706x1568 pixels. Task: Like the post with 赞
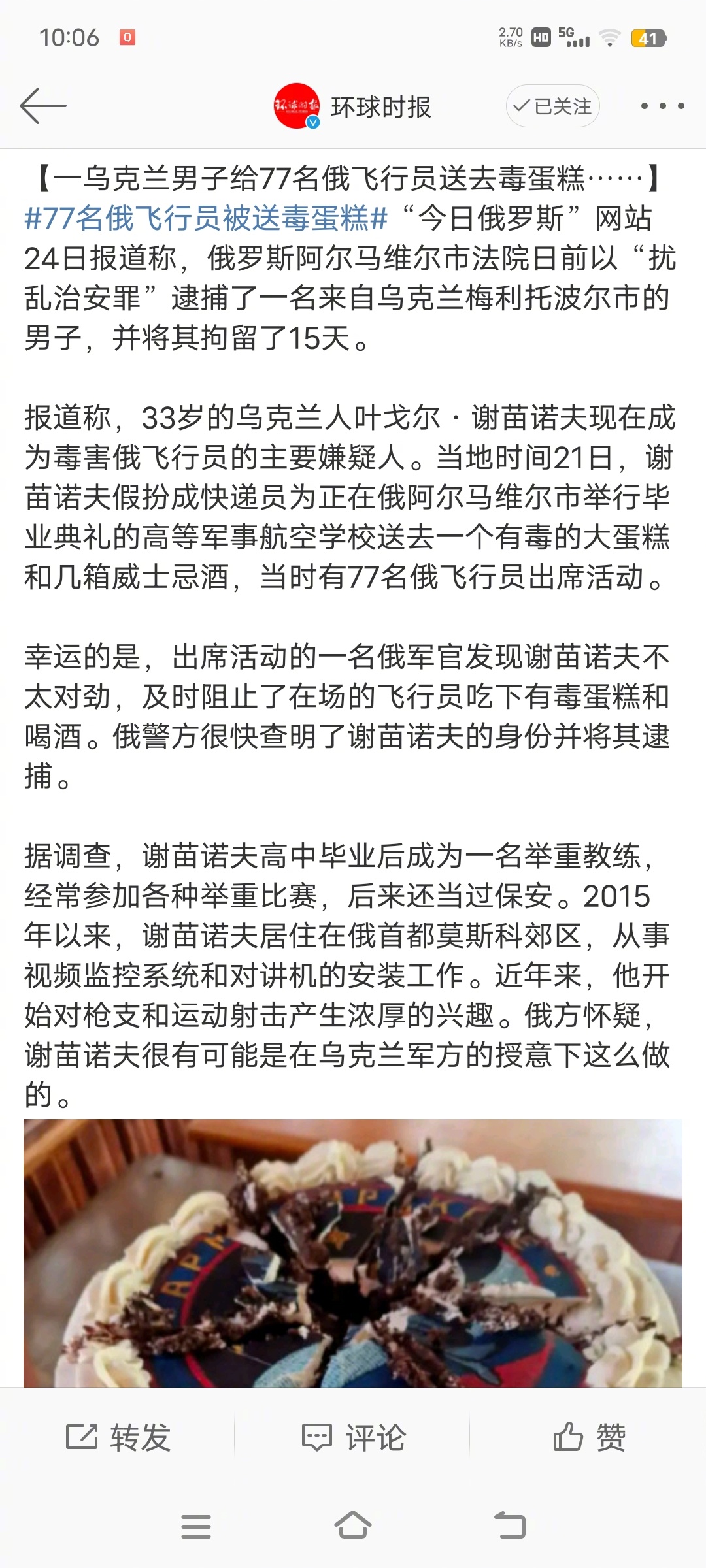tap(589, 1437)
